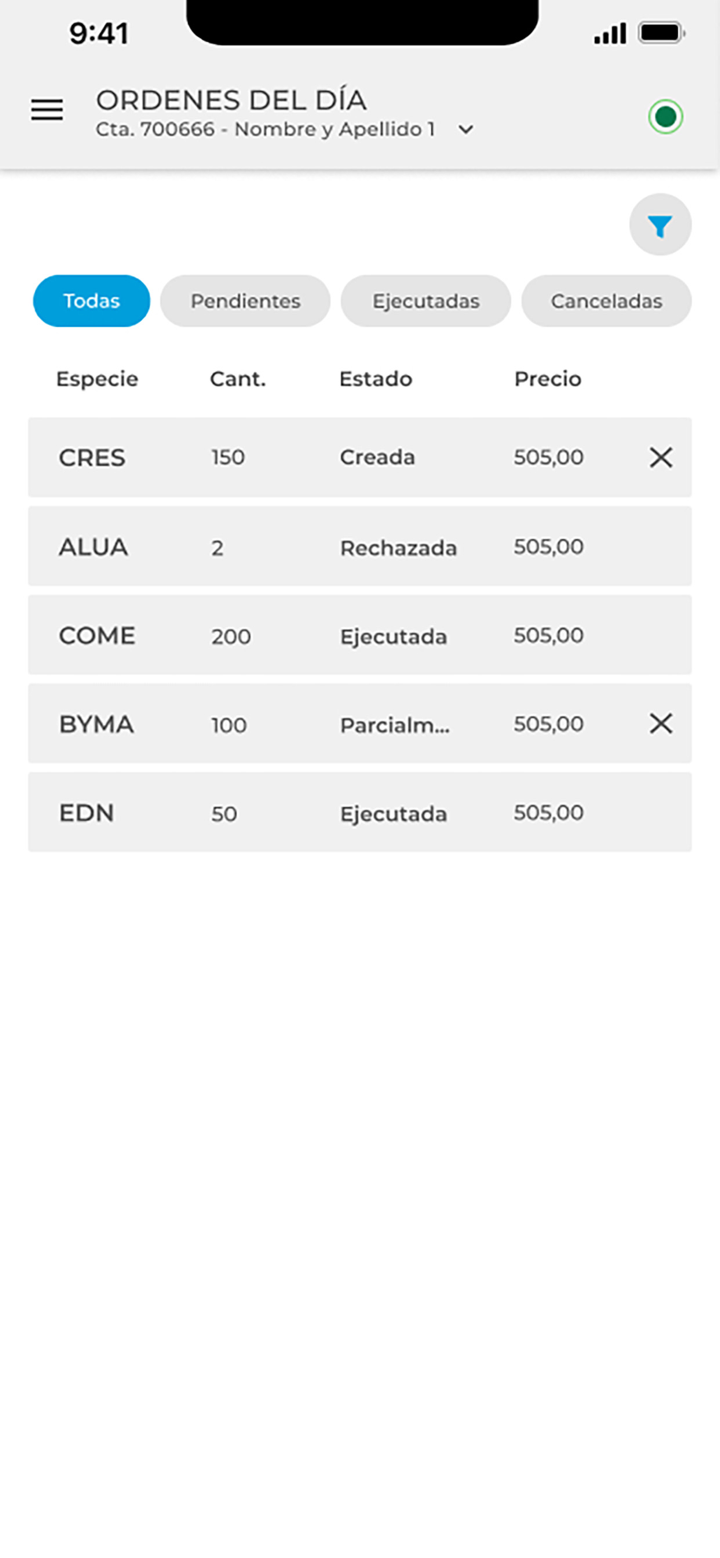The image size is (720, 1558).
Task: Switch to the Ejecutadas filter
Action: point(425,301)
